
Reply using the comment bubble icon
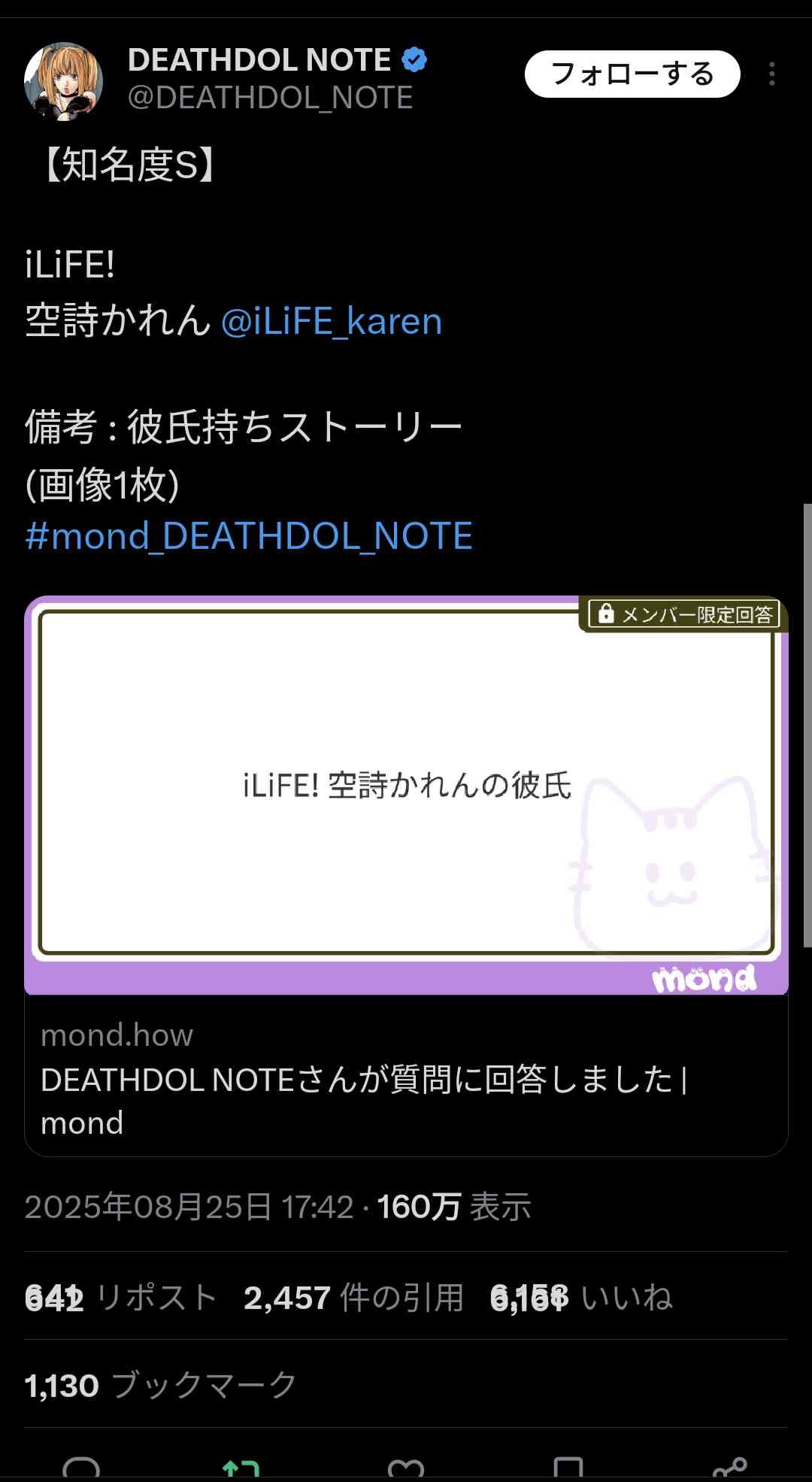81,1468
